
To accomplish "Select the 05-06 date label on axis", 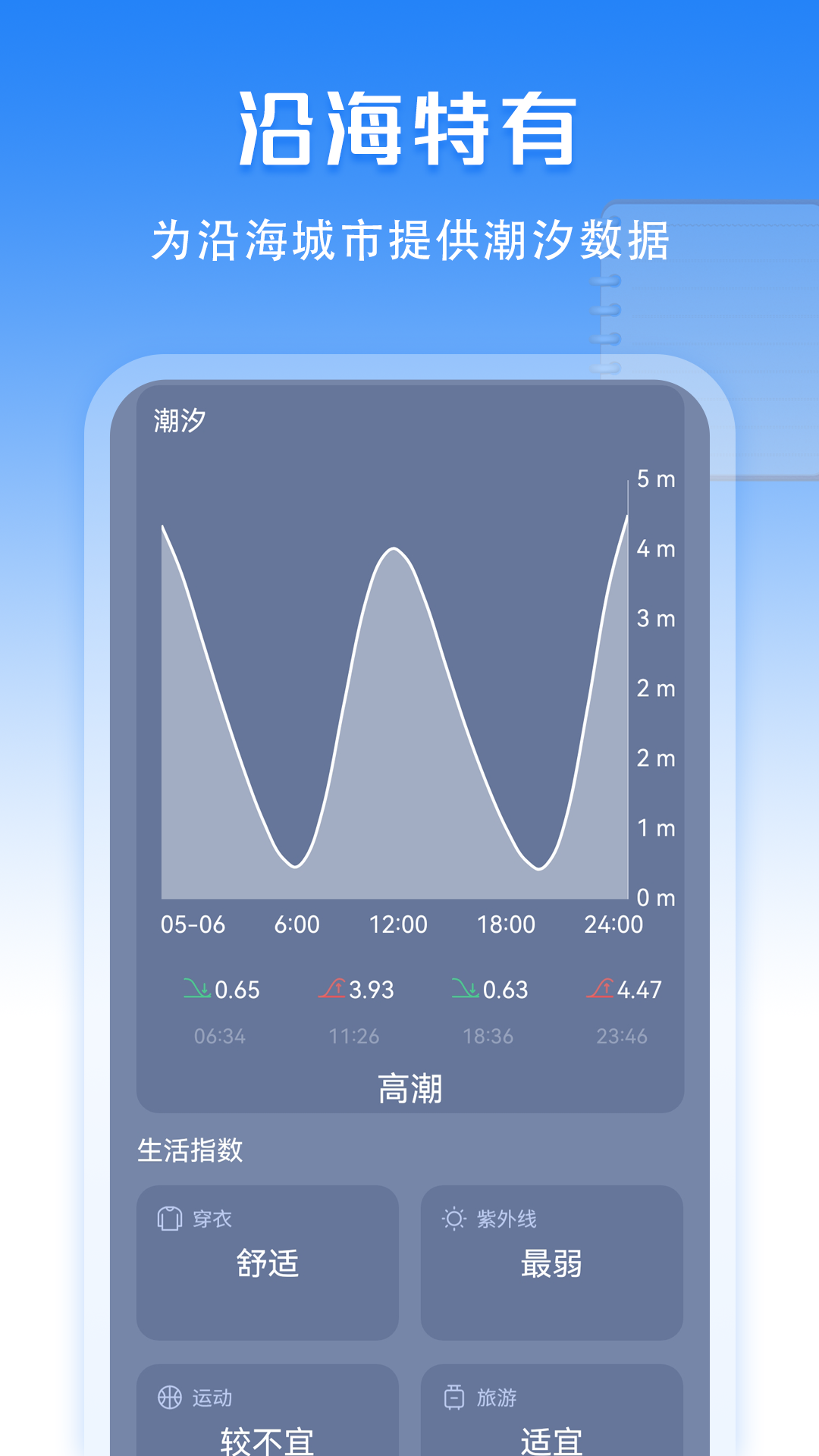I will pyautogui.click(x=192, y=924).
